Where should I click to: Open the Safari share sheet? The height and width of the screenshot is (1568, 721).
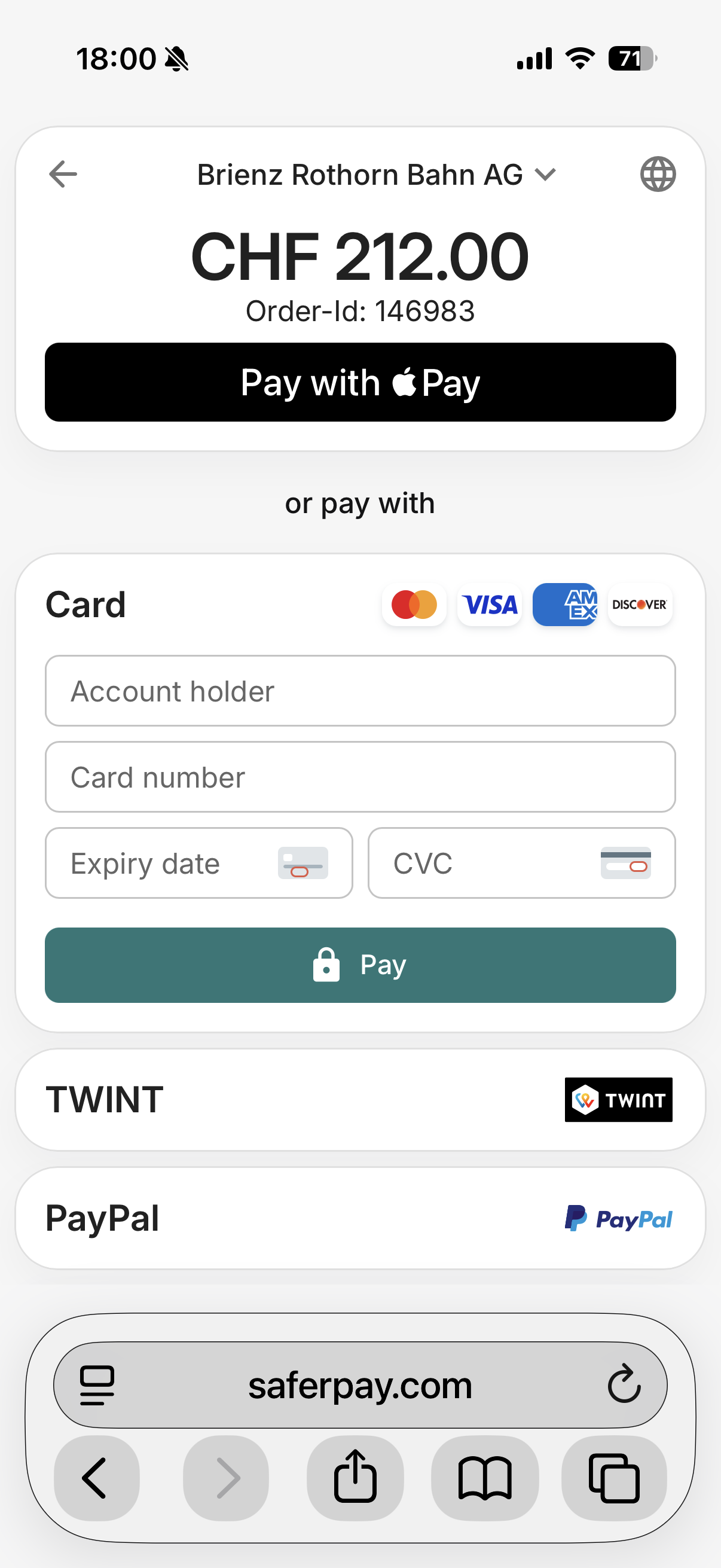point(355,1478)
